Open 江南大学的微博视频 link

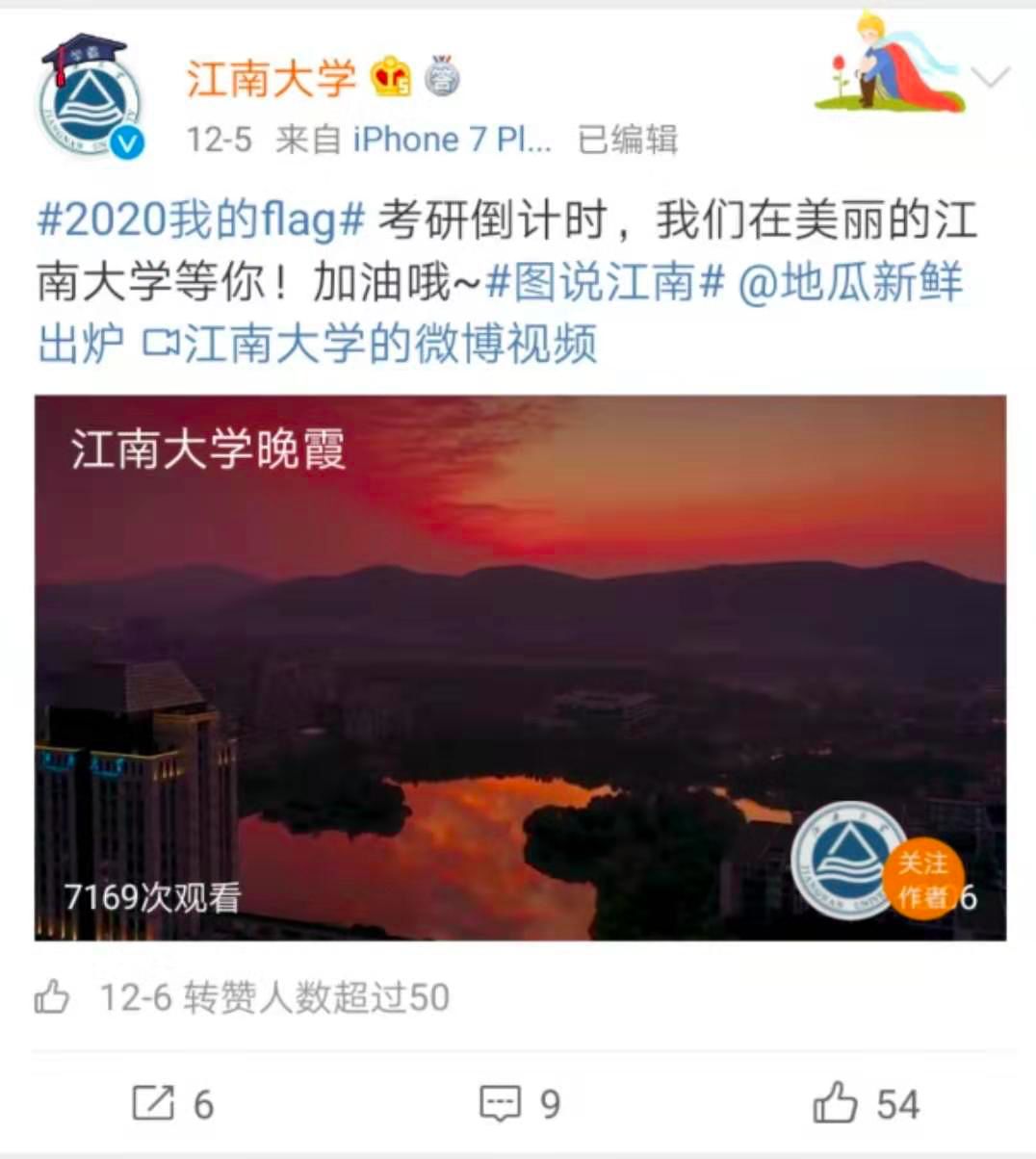pos(372,344)
